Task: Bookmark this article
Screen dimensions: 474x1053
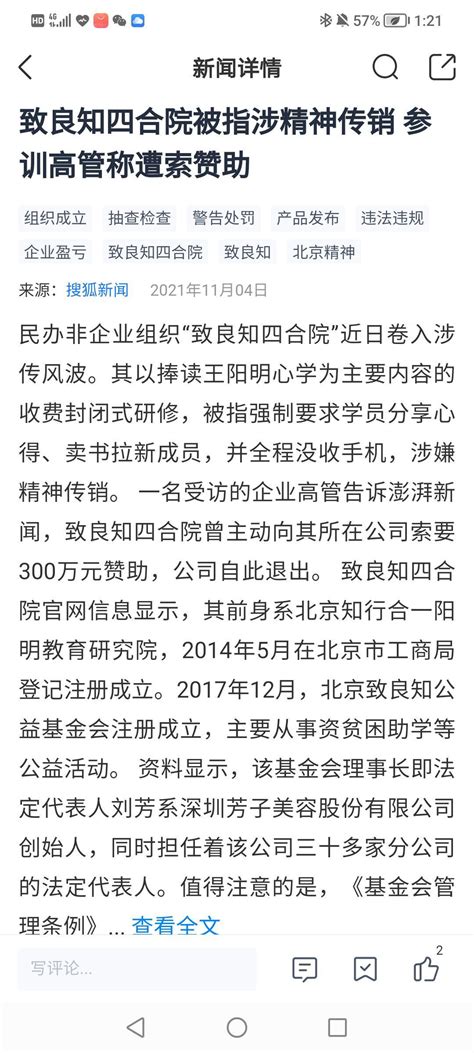Action: [365, 969]
